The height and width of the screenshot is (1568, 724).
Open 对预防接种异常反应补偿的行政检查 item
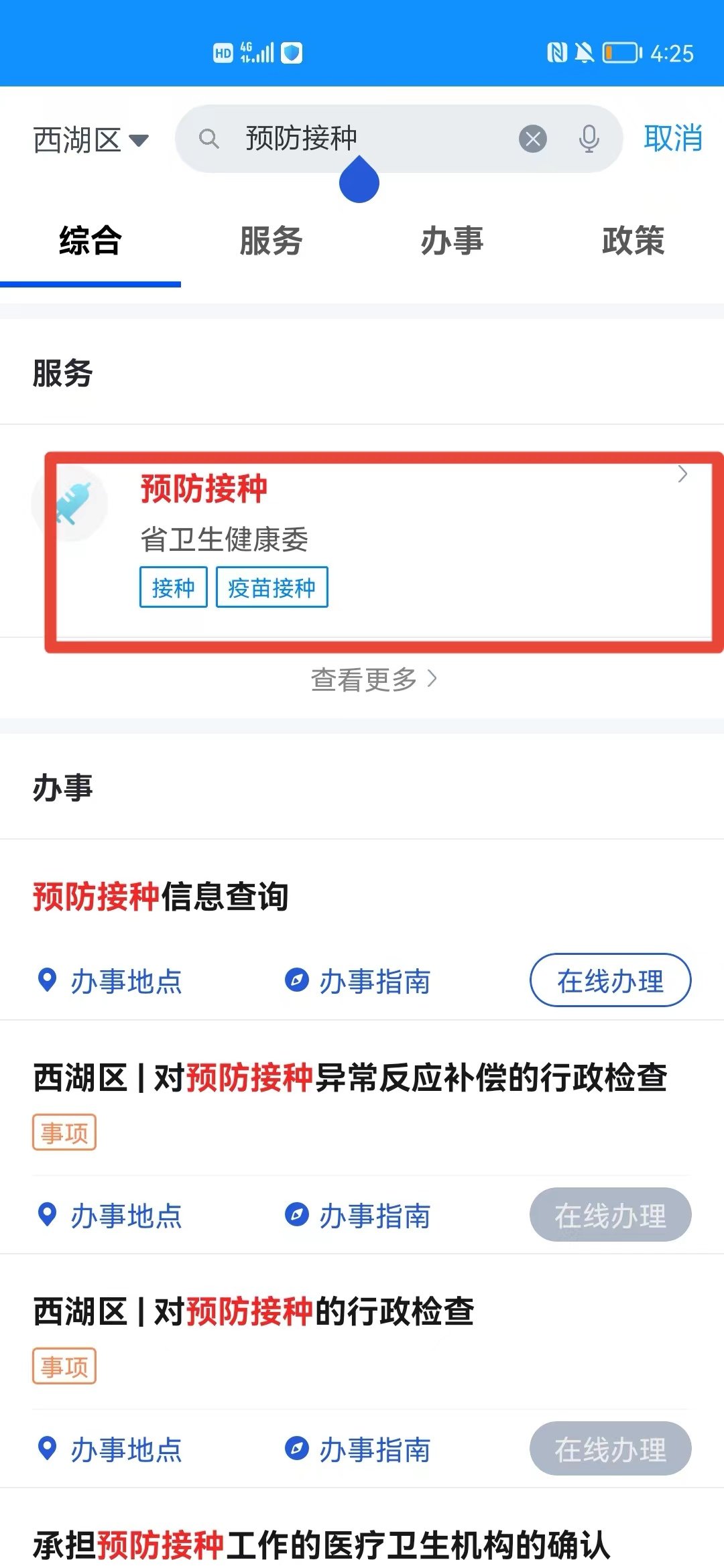(x=350, y=1078)
